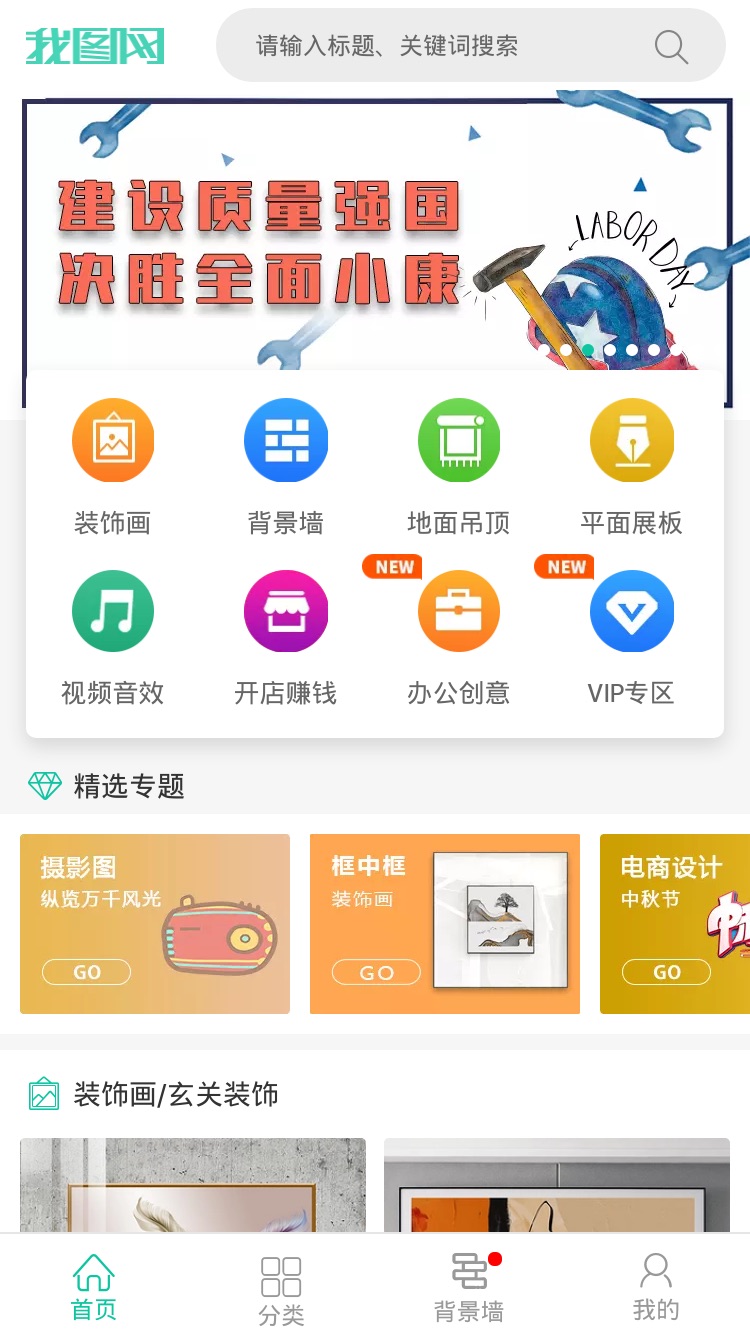Viewport: 750px width, 1334px height.
Task: Tap the magnifier search icon
Action: (x=671, y=46)
